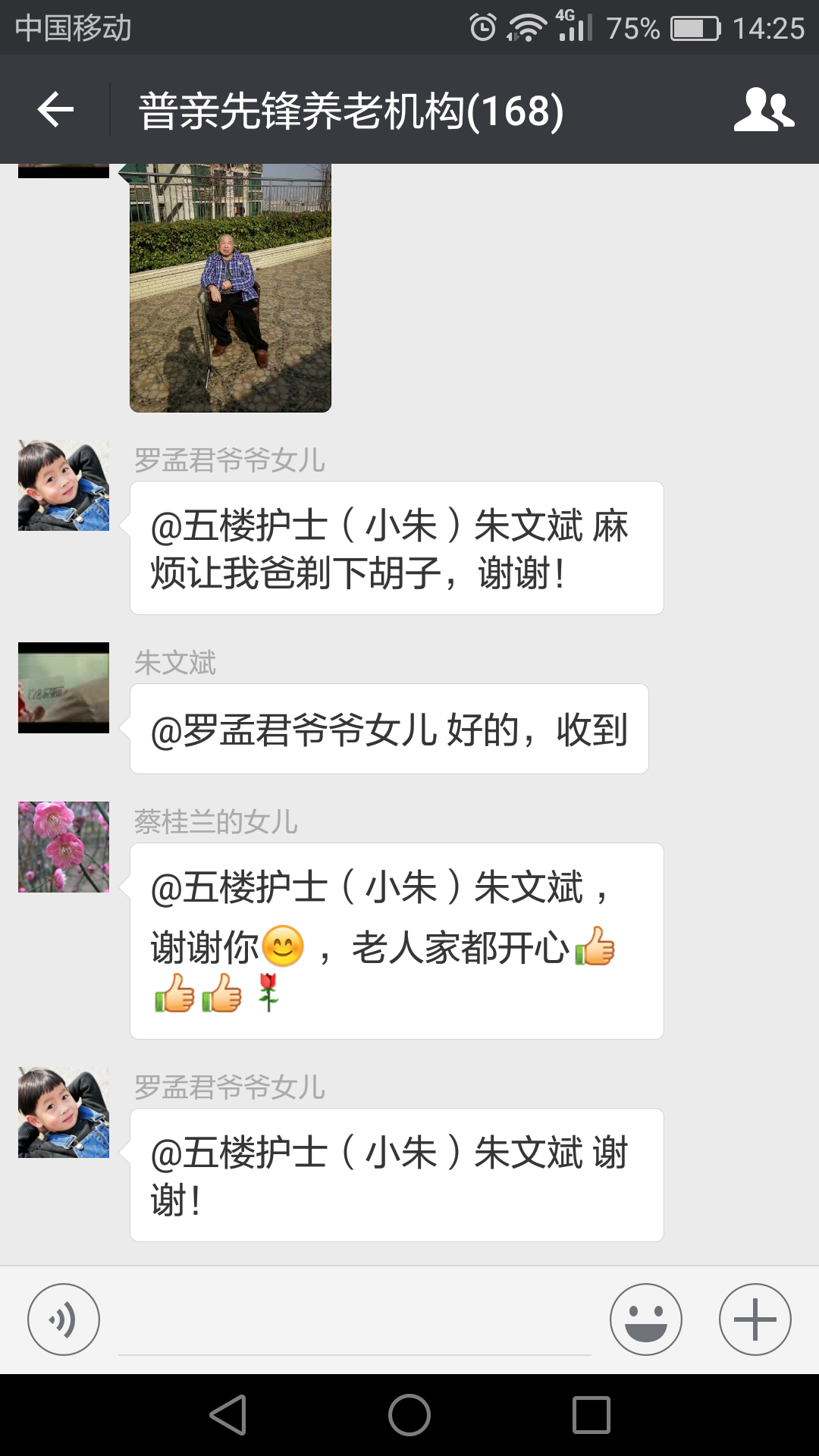Open 蔡桂兰的女儿's flower avatar

pyautogui.click(x=64, y=847)
